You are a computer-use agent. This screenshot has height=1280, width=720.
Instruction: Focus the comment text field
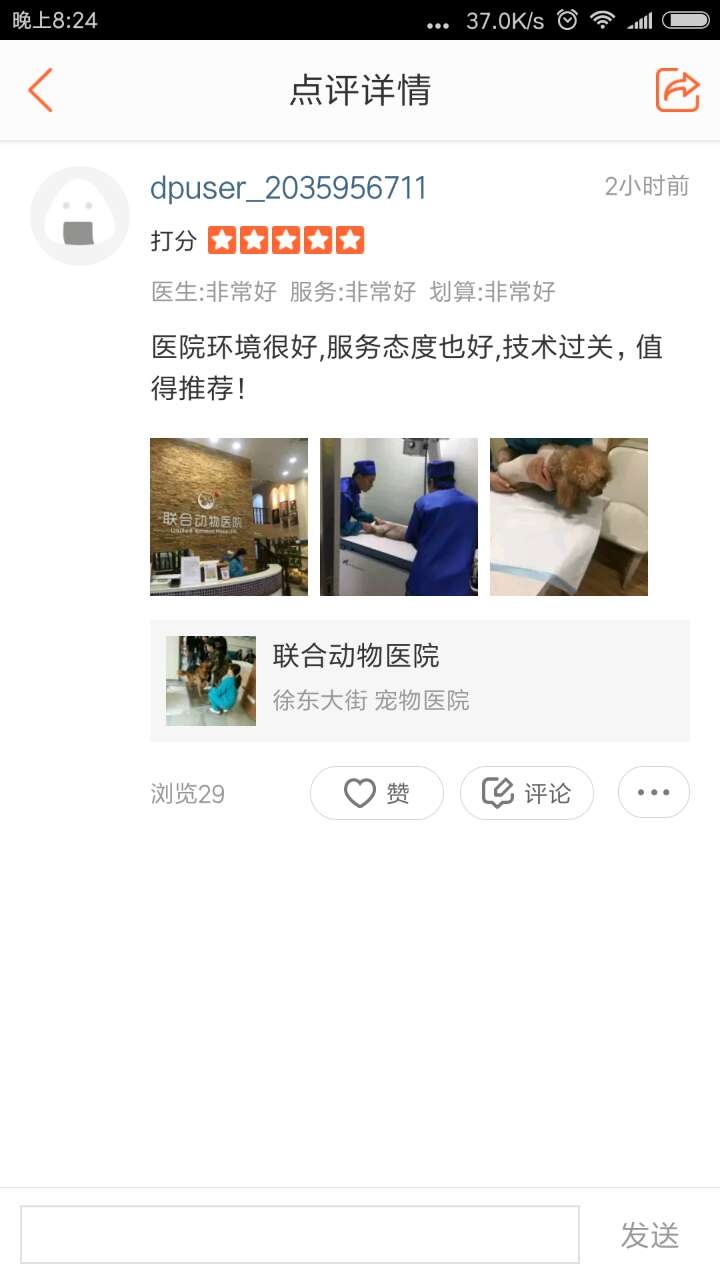tap(300, 1234)
